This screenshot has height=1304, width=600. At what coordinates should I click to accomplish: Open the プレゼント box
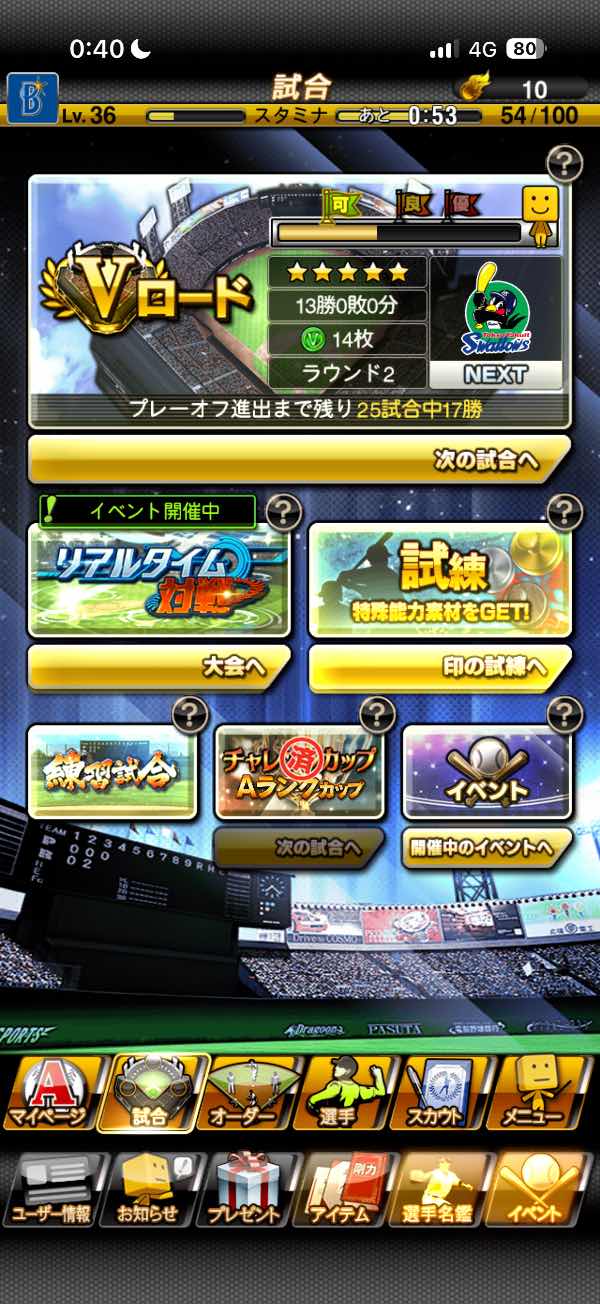[x=245, y=1190]
